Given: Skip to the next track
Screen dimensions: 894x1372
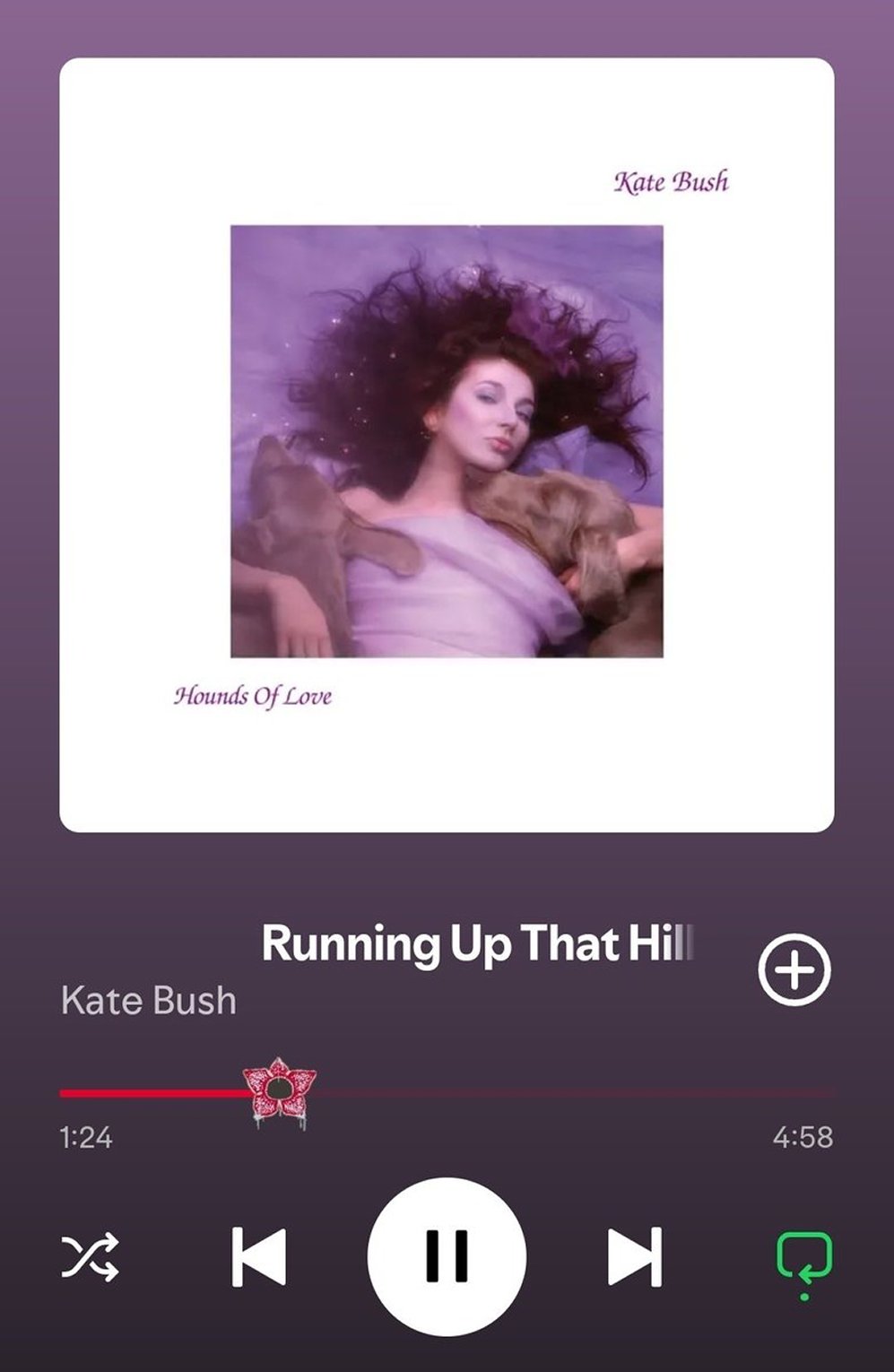Looking at the screenshot, I should click(x=635, y=1256).
